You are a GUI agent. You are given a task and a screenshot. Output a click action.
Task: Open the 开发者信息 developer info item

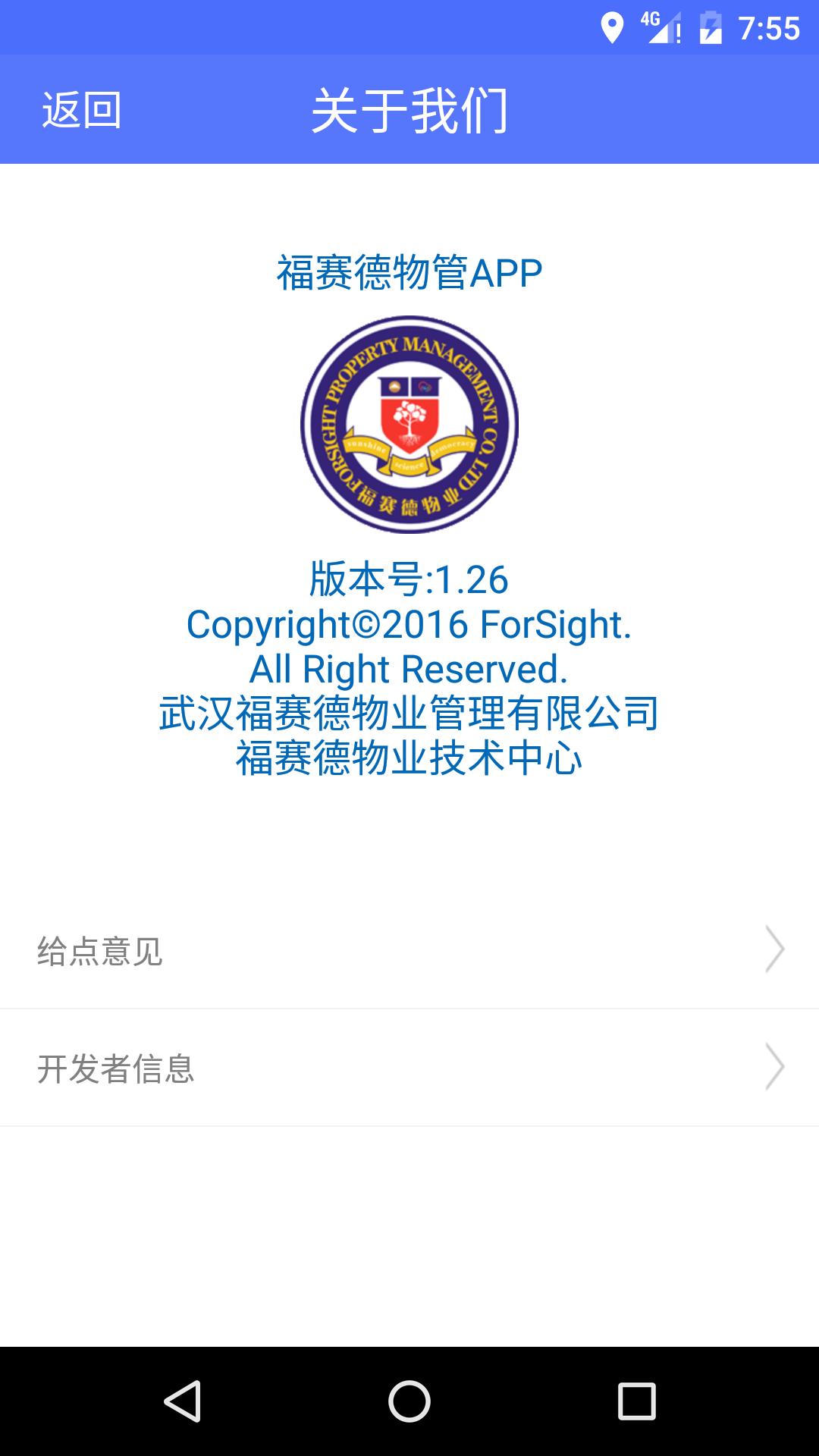point(409,1068)
